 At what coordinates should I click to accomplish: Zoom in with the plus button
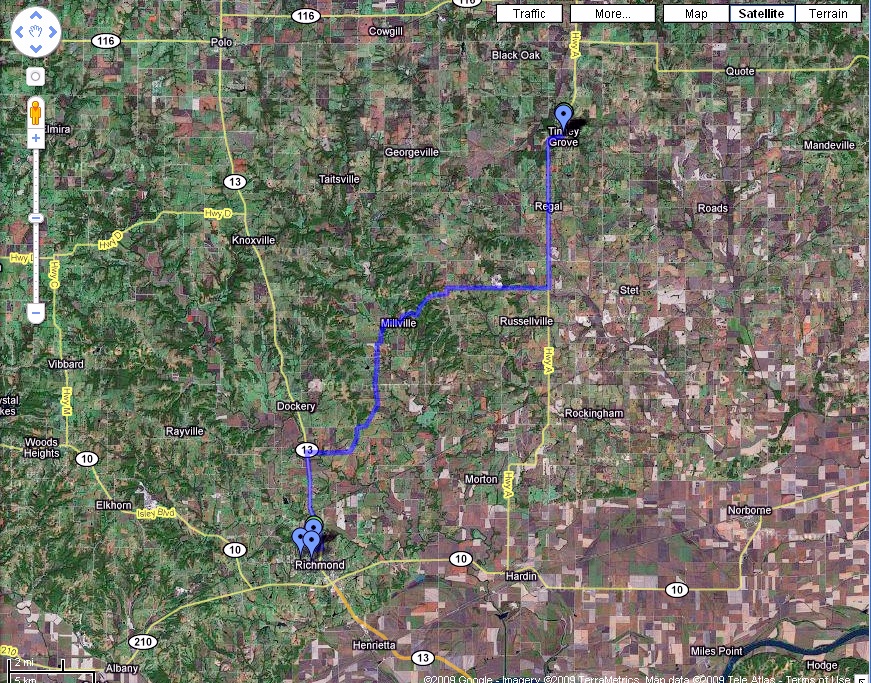pyautogui.click(x=36, y=138)
